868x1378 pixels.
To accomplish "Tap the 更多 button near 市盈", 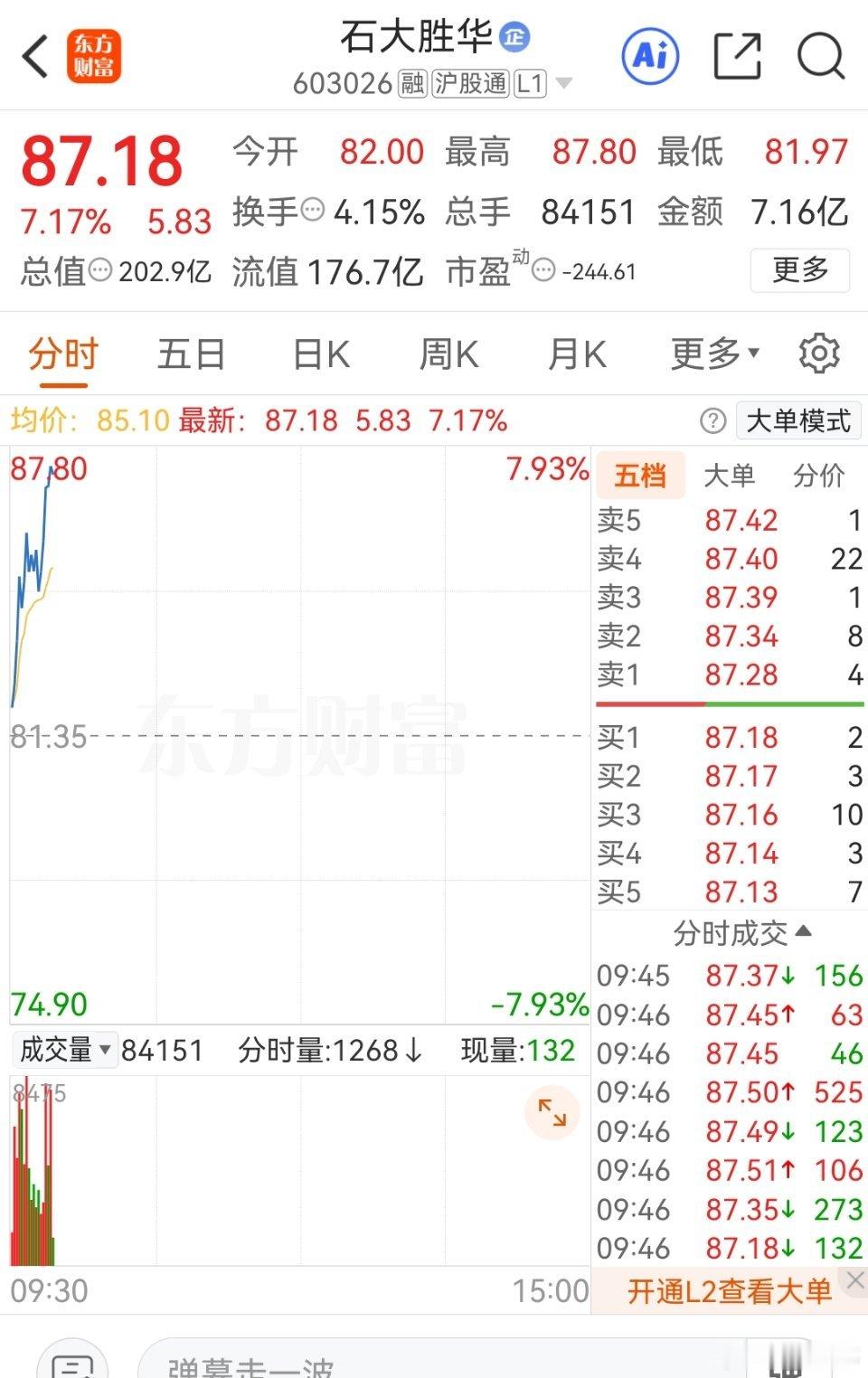I will (x=800, y=271).
